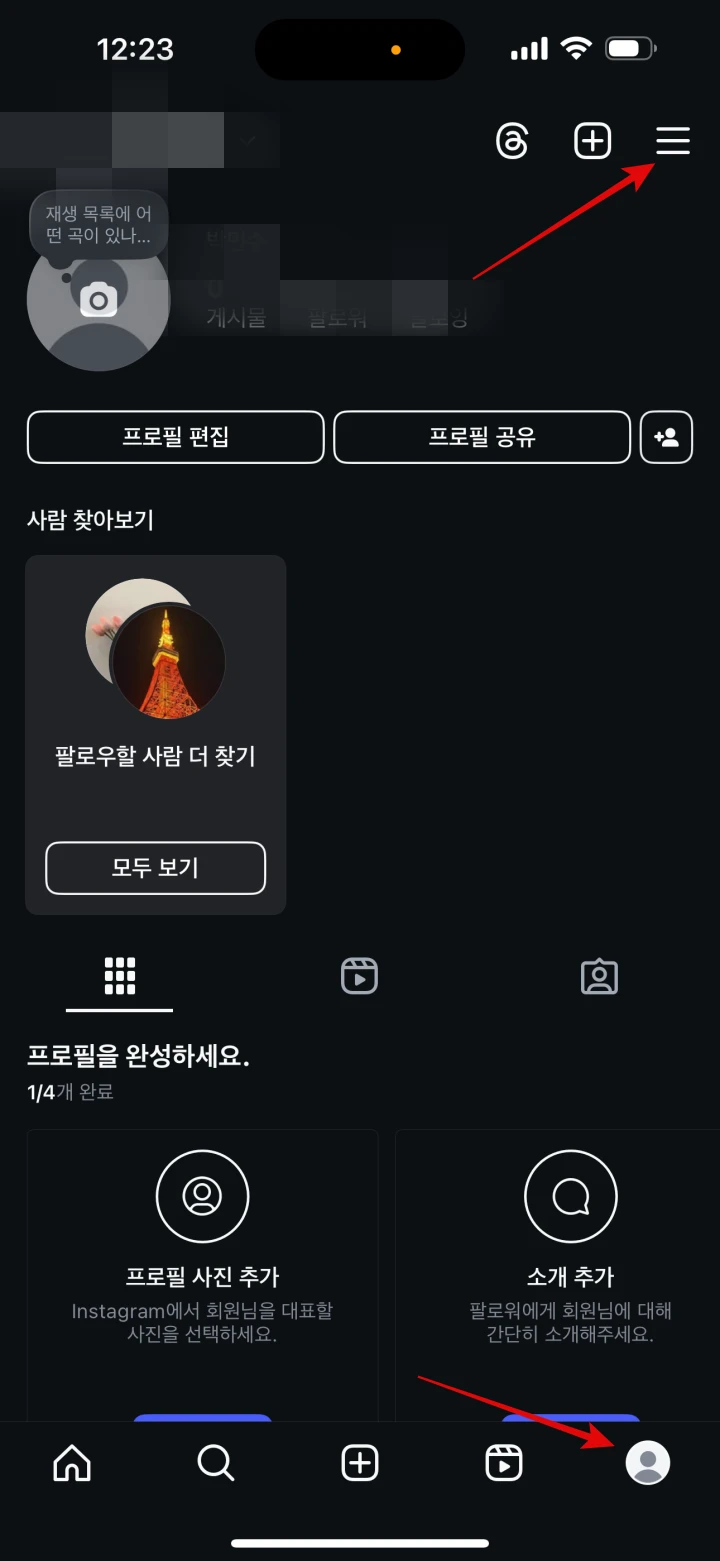Switch to the Reels tab
This screenshot has width=720, height=1561.
pyautogui.click(x=359, y=976)
